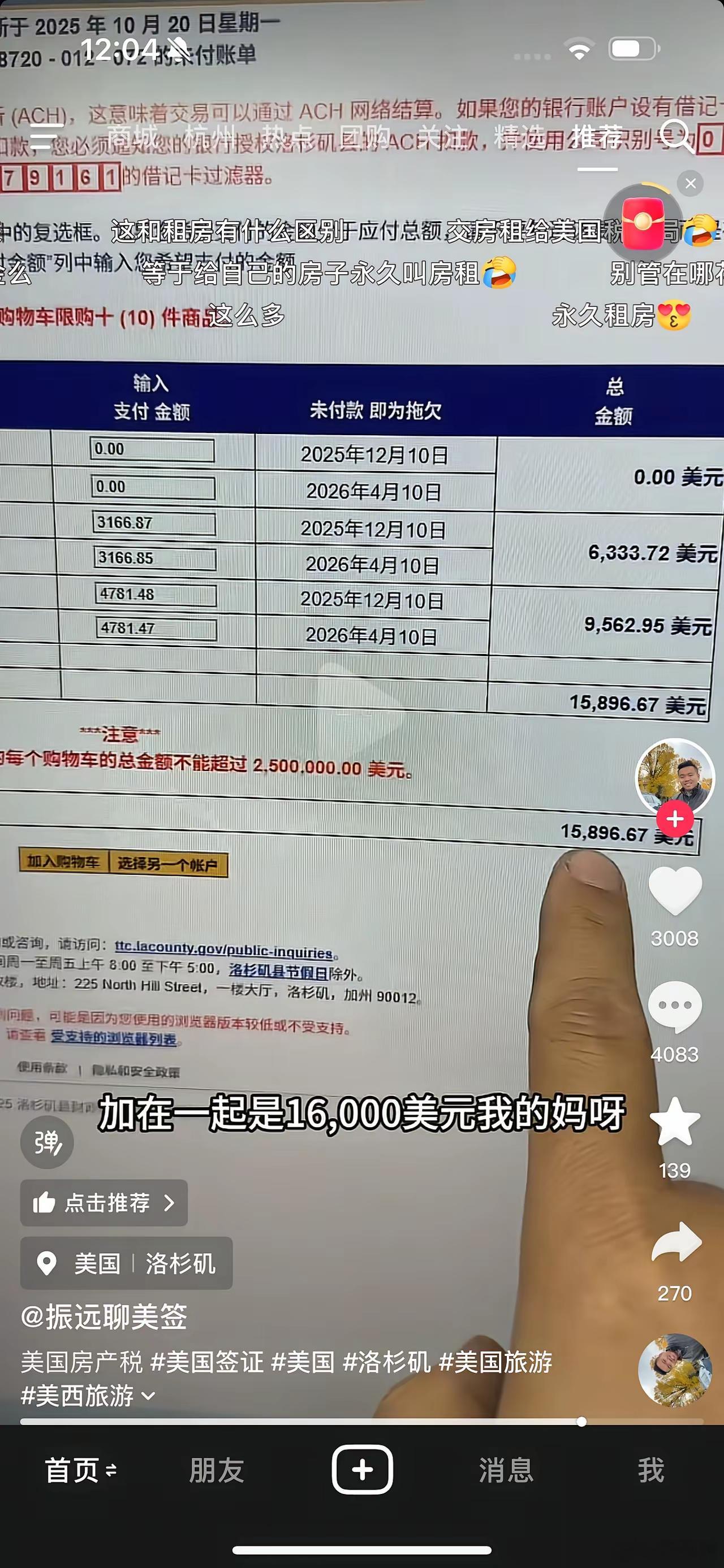Image resolution: width=724 pixels, height=1568 pixels.
Task: Toggle the 弹 danmaku switch
Action: [46, 1142]
